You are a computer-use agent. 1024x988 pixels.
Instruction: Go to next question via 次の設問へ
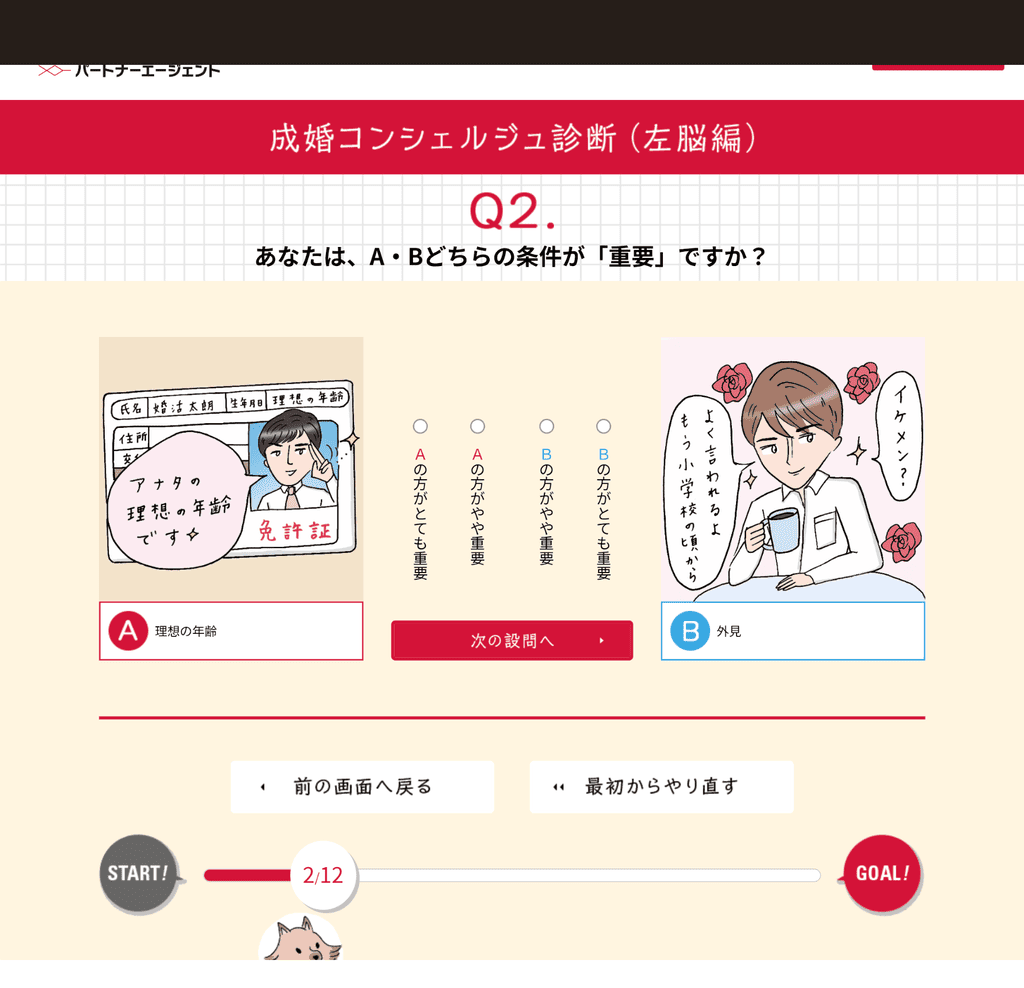(x=512, y=640)
